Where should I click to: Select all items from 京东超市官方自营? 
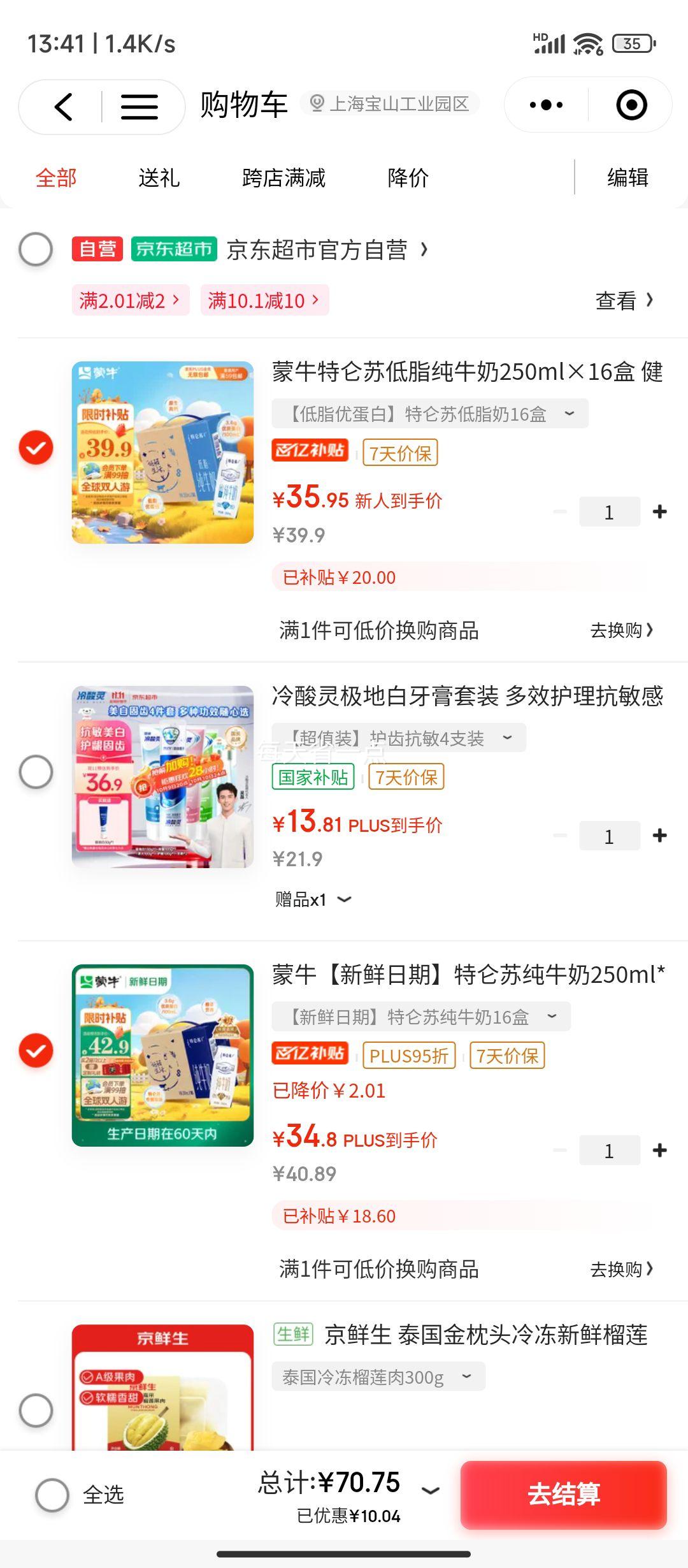pyautogui.click(x=36, y=249)
